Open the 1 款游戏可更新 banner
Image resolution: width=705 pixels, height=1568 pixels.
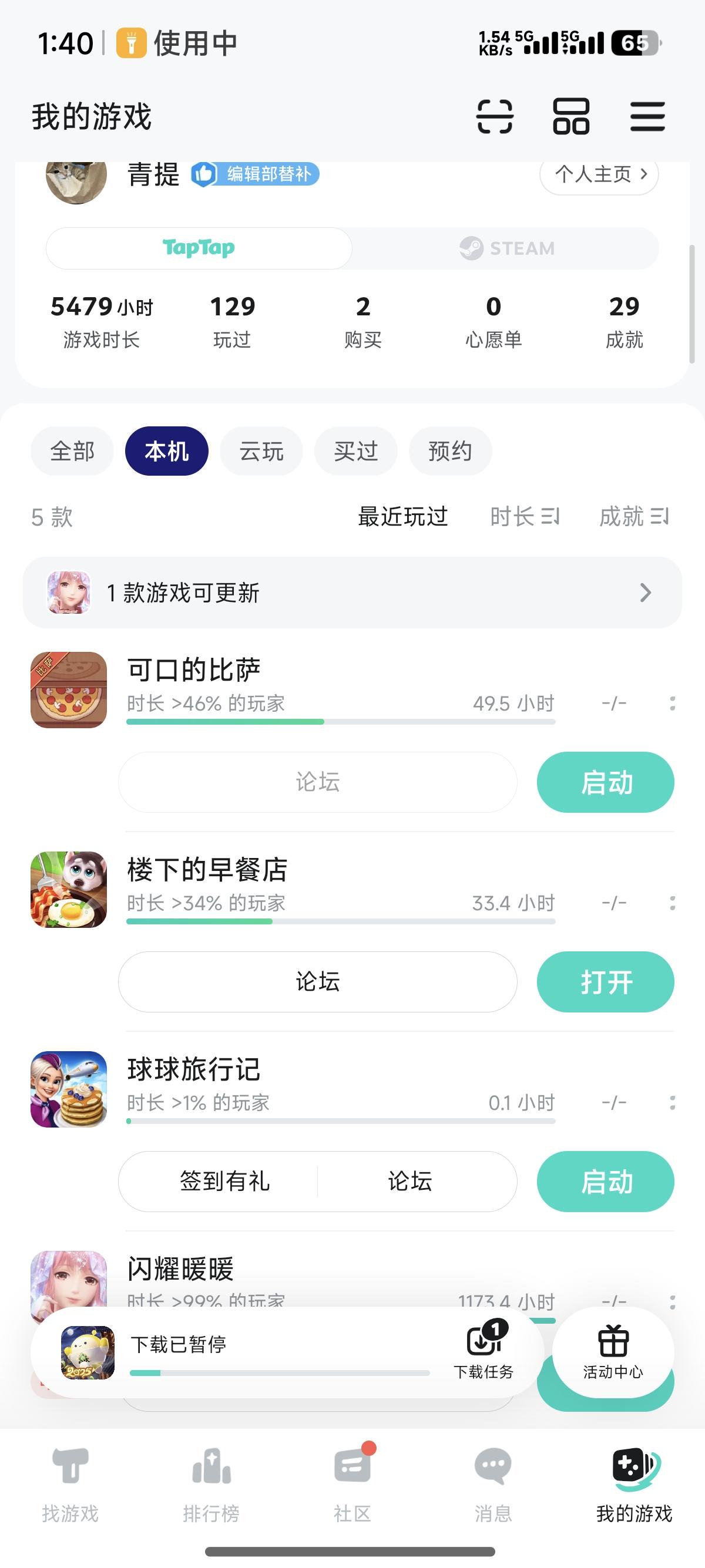point(352,593)
